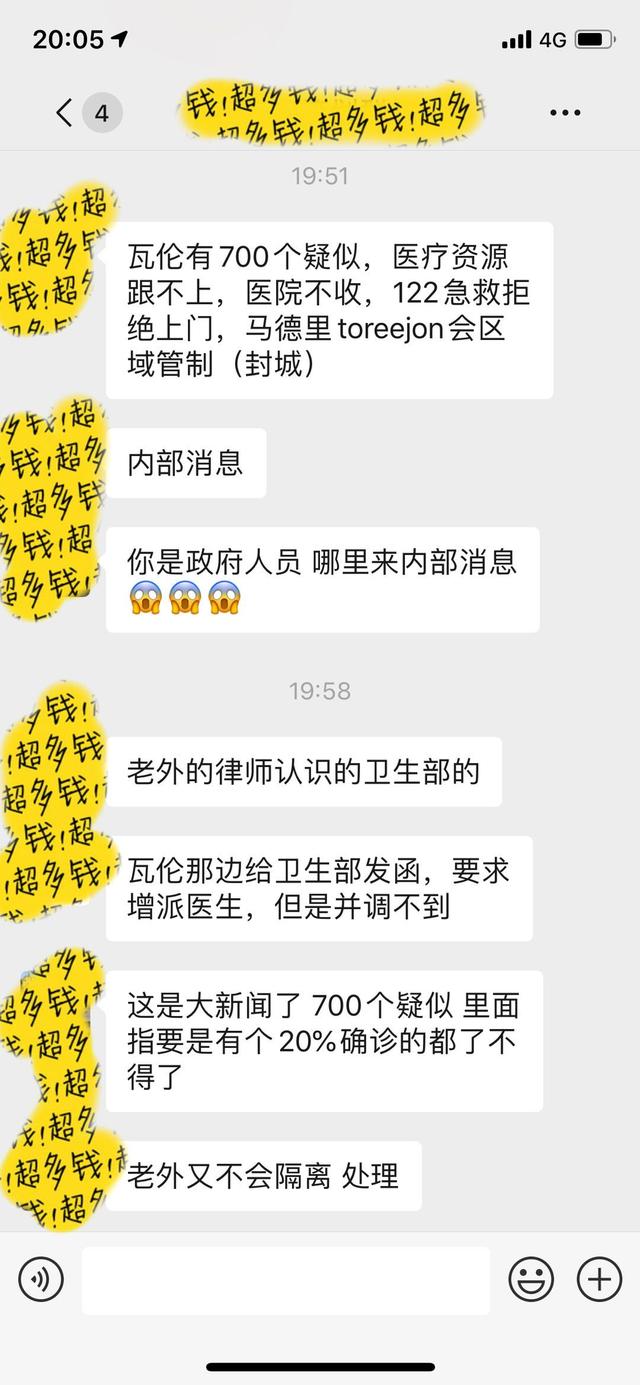640x1385 pixels.
Task: Open the chat's three-dot menu
Action: click(x=565, y=113)
